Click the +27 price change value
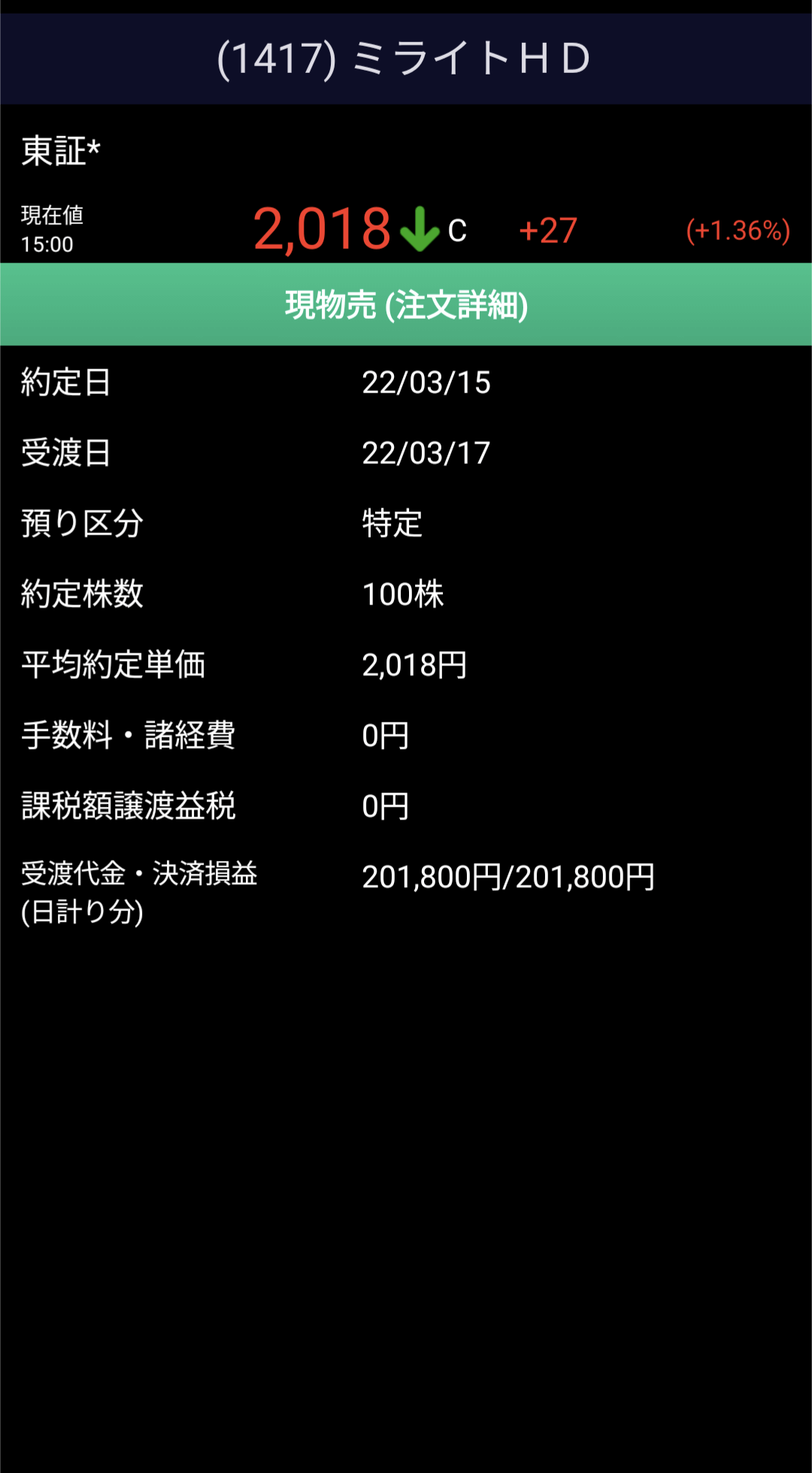812x1473 pixels. pos(547,230)
